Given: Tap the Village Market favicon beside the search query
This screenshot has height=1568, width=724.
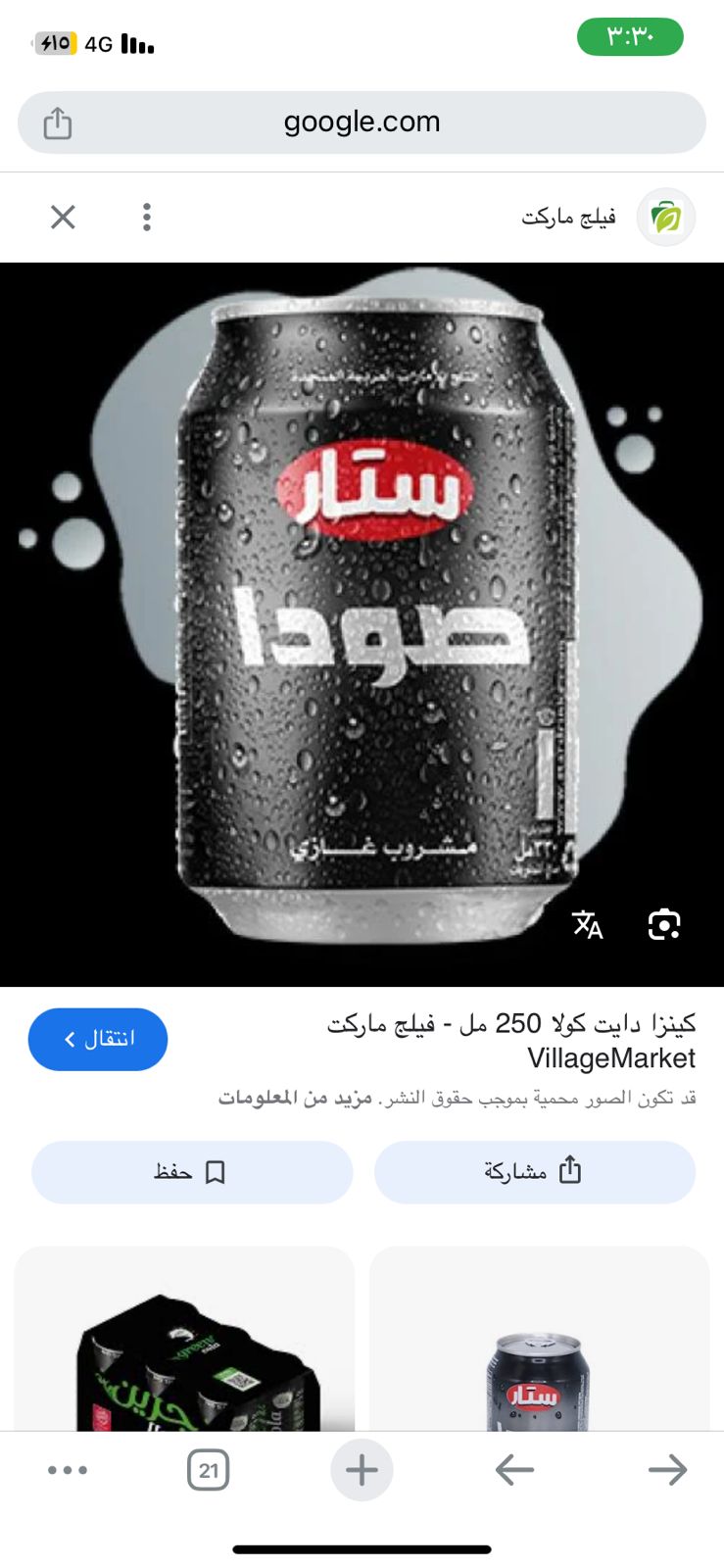Looking at the screenshot, I should [665, 217].
